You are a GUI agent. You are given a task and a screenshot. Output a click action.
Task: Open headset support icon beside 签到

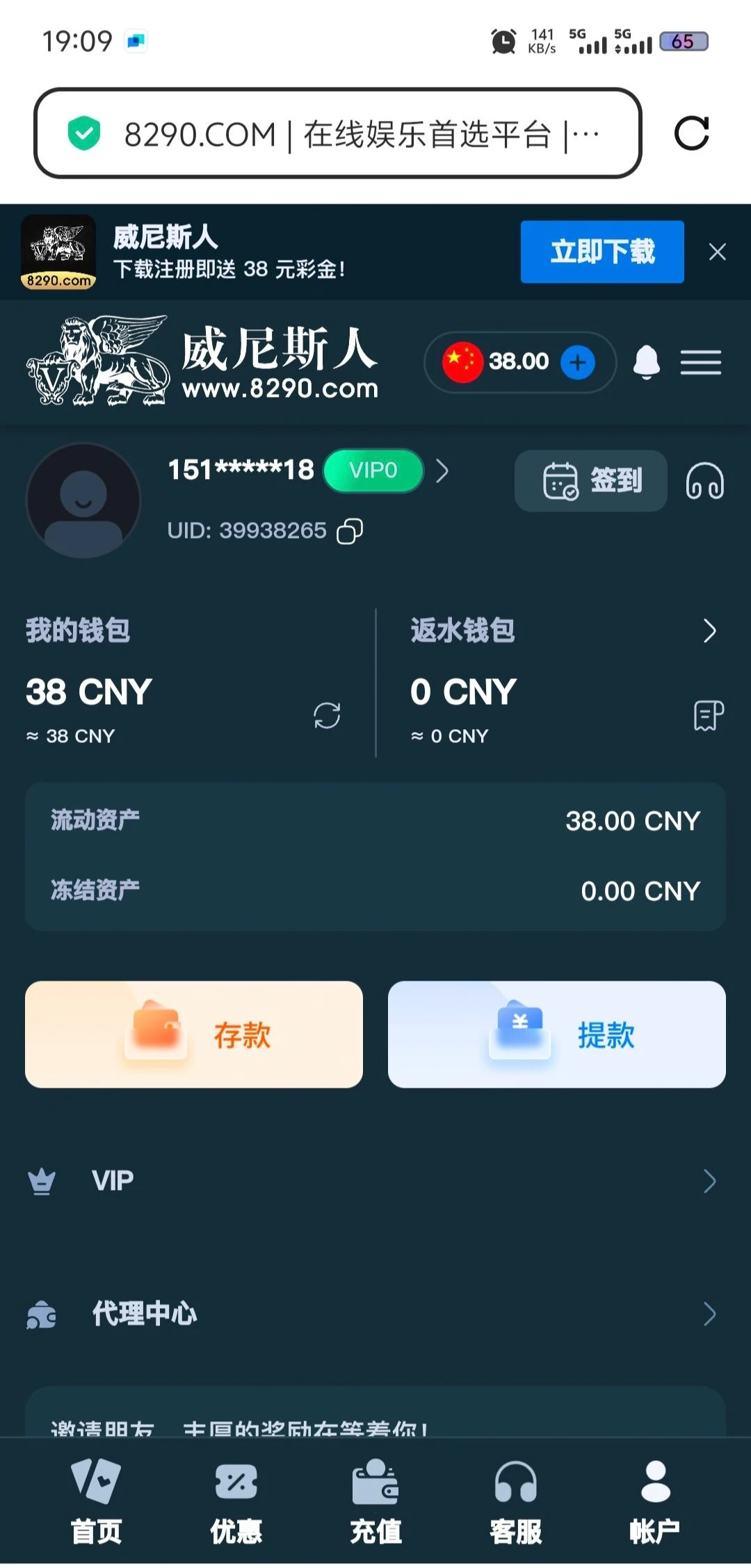[704, 481]
